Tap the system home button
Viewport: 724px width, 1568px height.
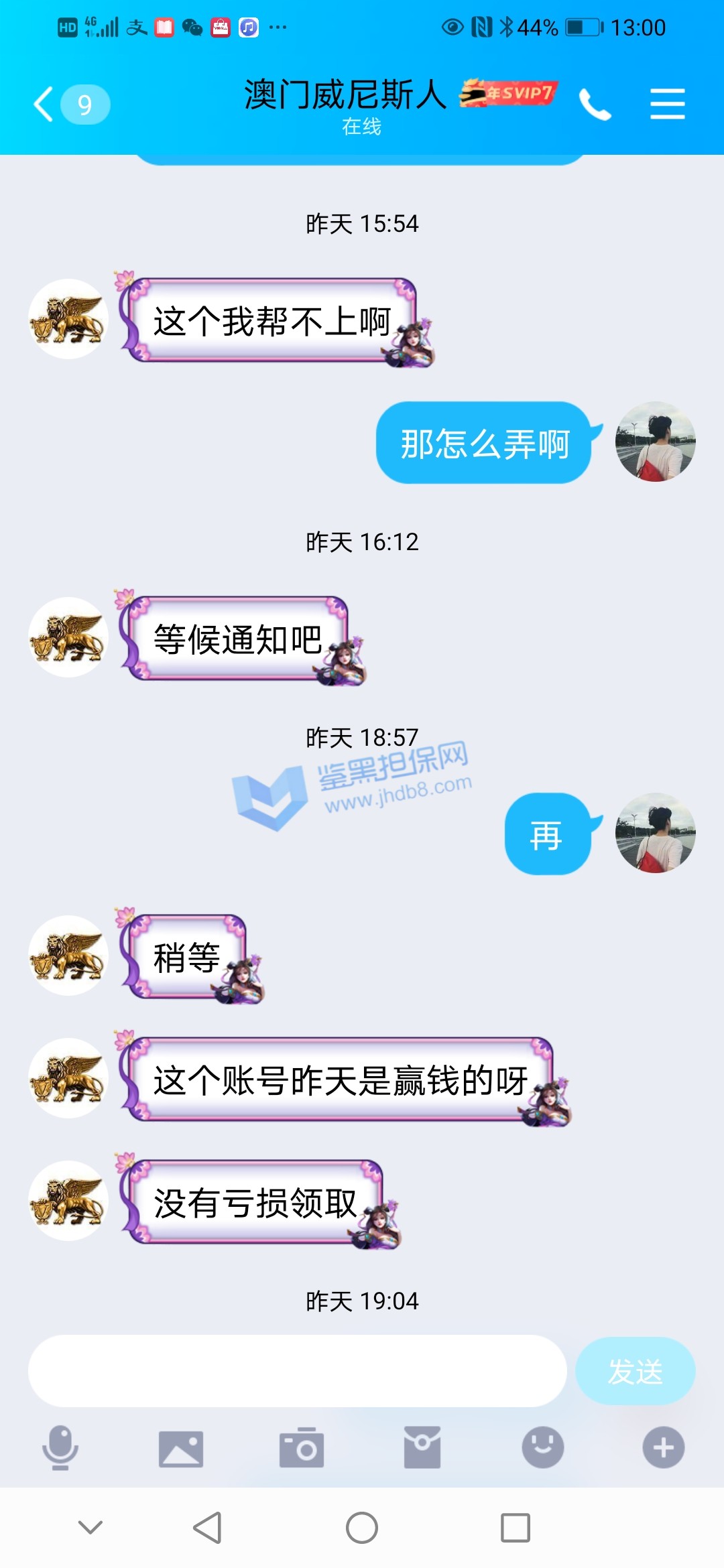362,1528
